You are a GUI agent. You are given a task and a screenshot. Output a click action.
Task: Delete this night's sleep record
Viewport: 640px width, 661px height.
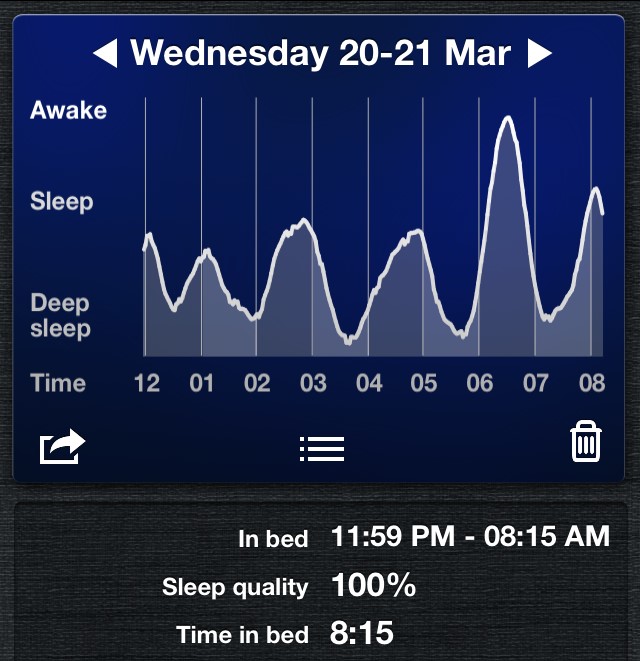586,442
